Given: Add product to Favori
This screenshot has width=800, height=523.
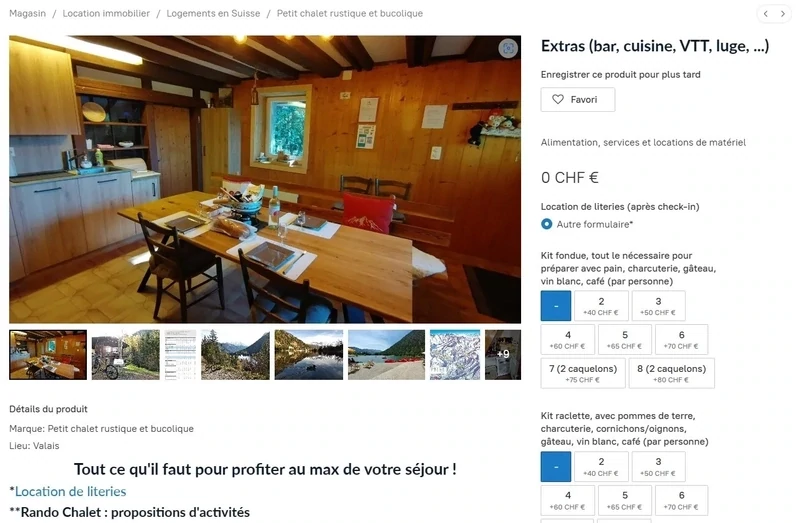Looking at the screenshot, I should 577,100.
